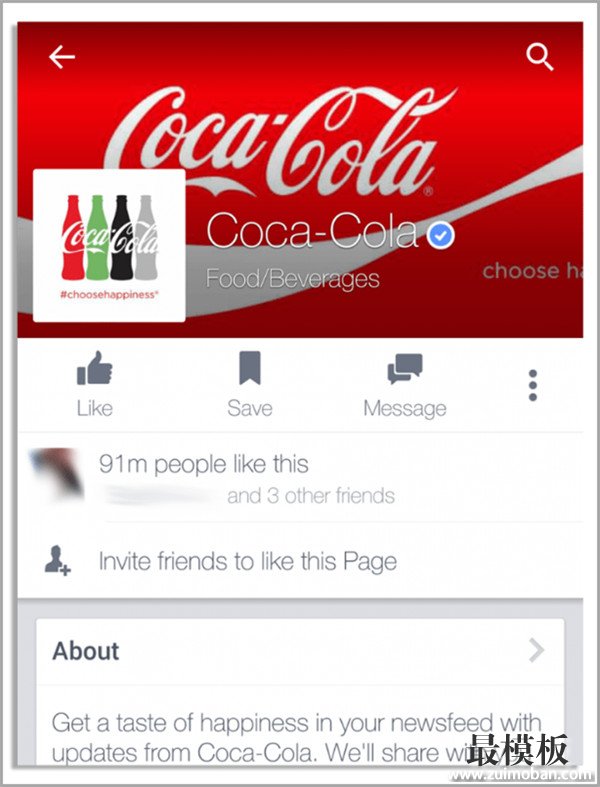Open the Coca-Cola profile picture
600x787 pixels.
pyautogui.click(x=110, y=245)
